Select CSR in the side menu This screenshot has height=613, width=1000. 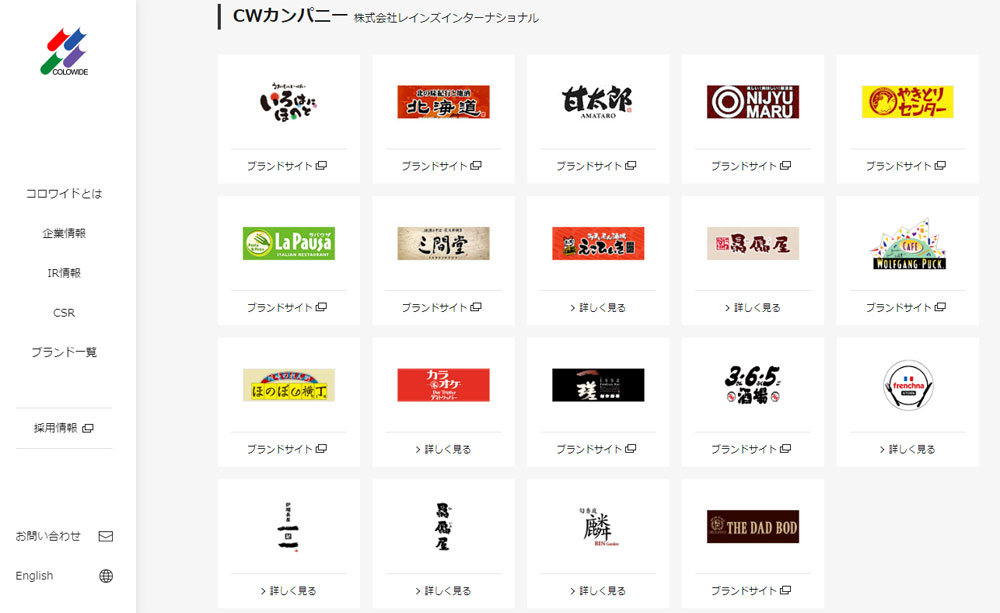click(x=64, y=313)
